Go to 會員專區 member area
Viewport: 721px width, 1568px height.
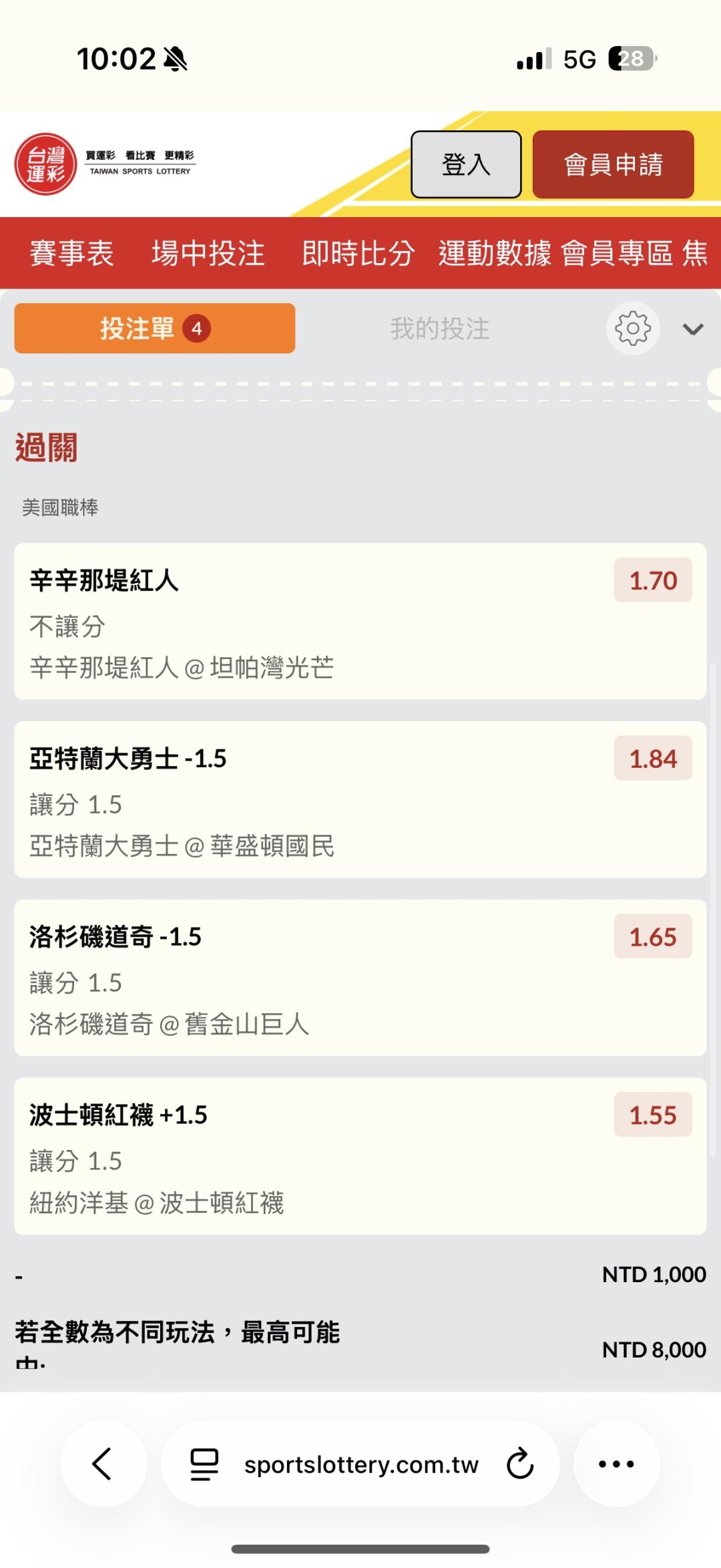coord(616,253)
